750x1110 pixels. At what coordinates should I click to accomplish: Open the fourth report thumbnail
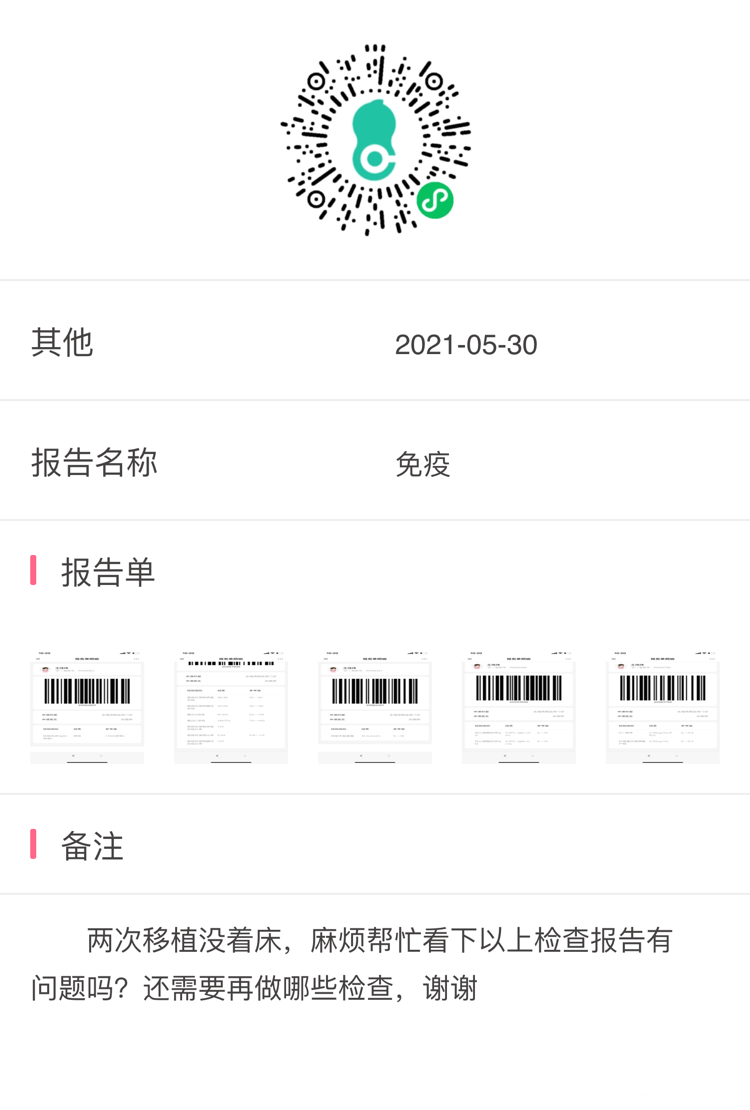[x=519, y=705]
